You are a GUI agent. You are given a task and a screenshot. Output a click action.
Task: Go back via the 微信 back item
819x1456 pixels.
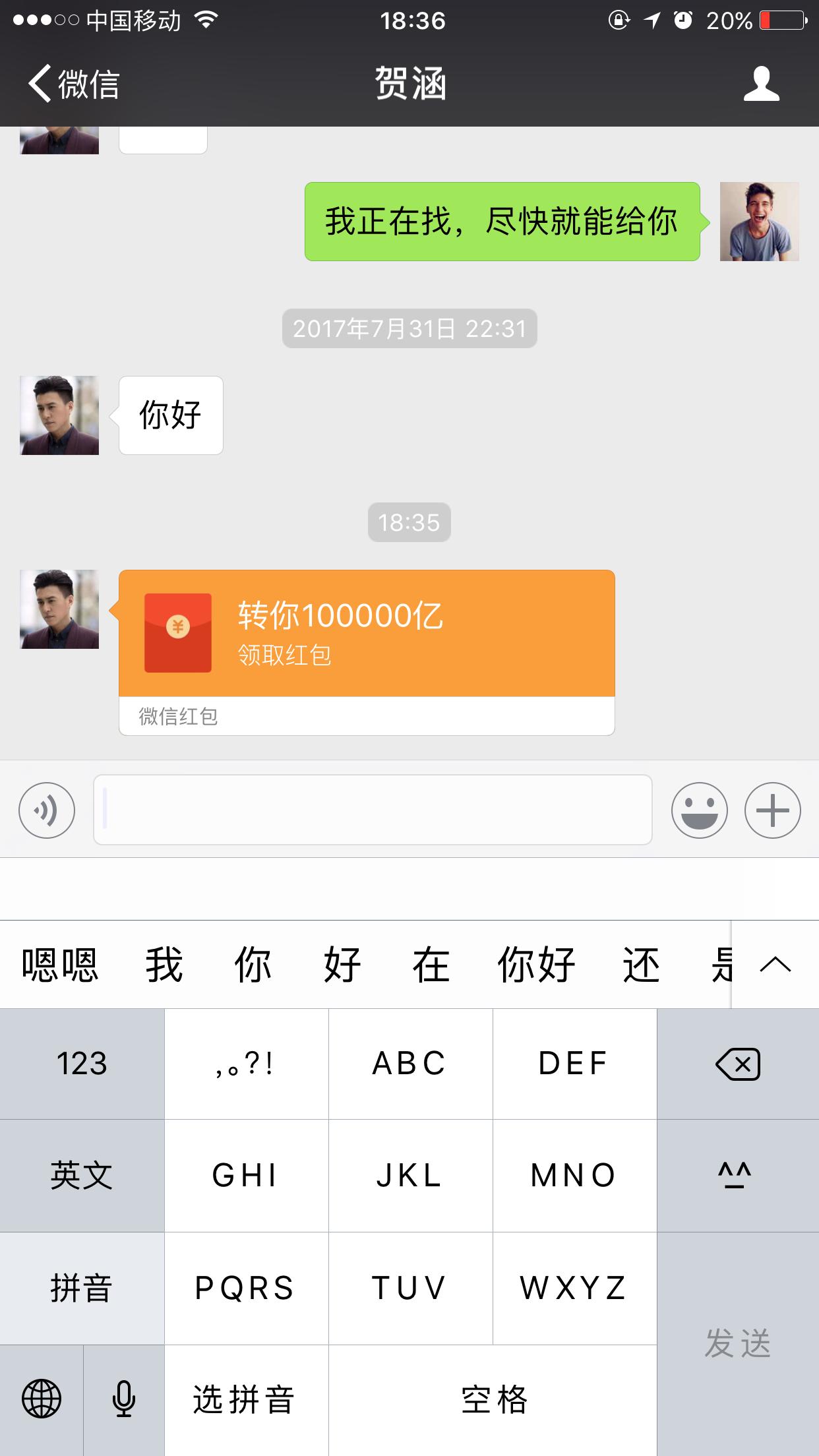75,84
